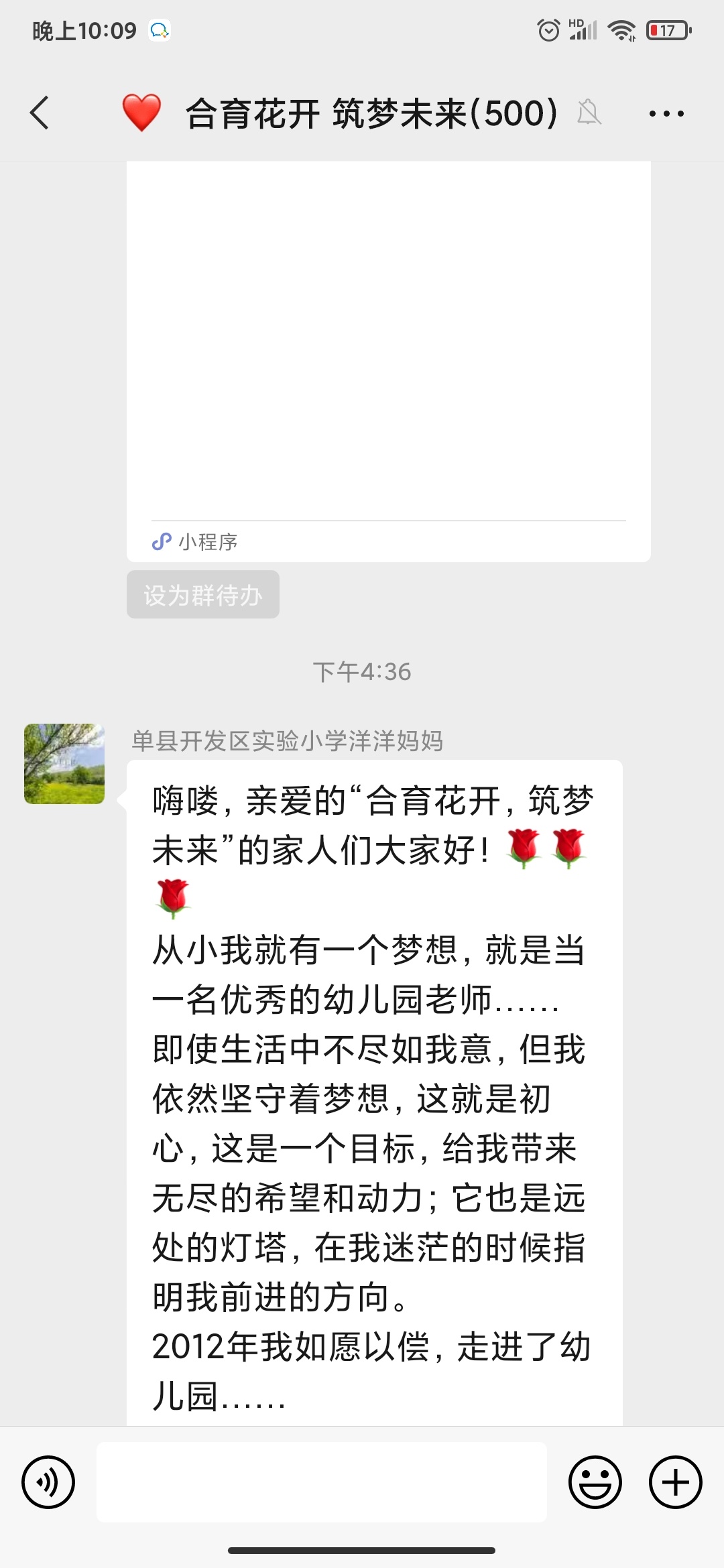Tap the red heart emoji in chat title

141,111
